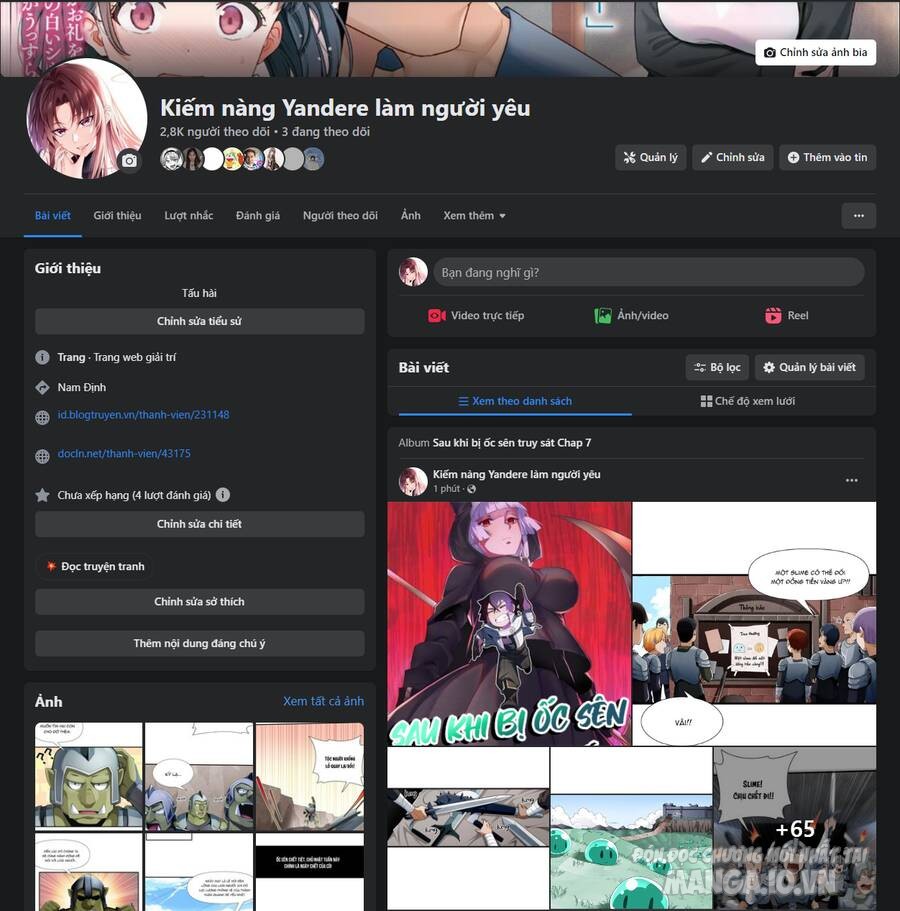Open options menu of the Chap 7 post
The image size is (900, 911).
coord(852,480)
